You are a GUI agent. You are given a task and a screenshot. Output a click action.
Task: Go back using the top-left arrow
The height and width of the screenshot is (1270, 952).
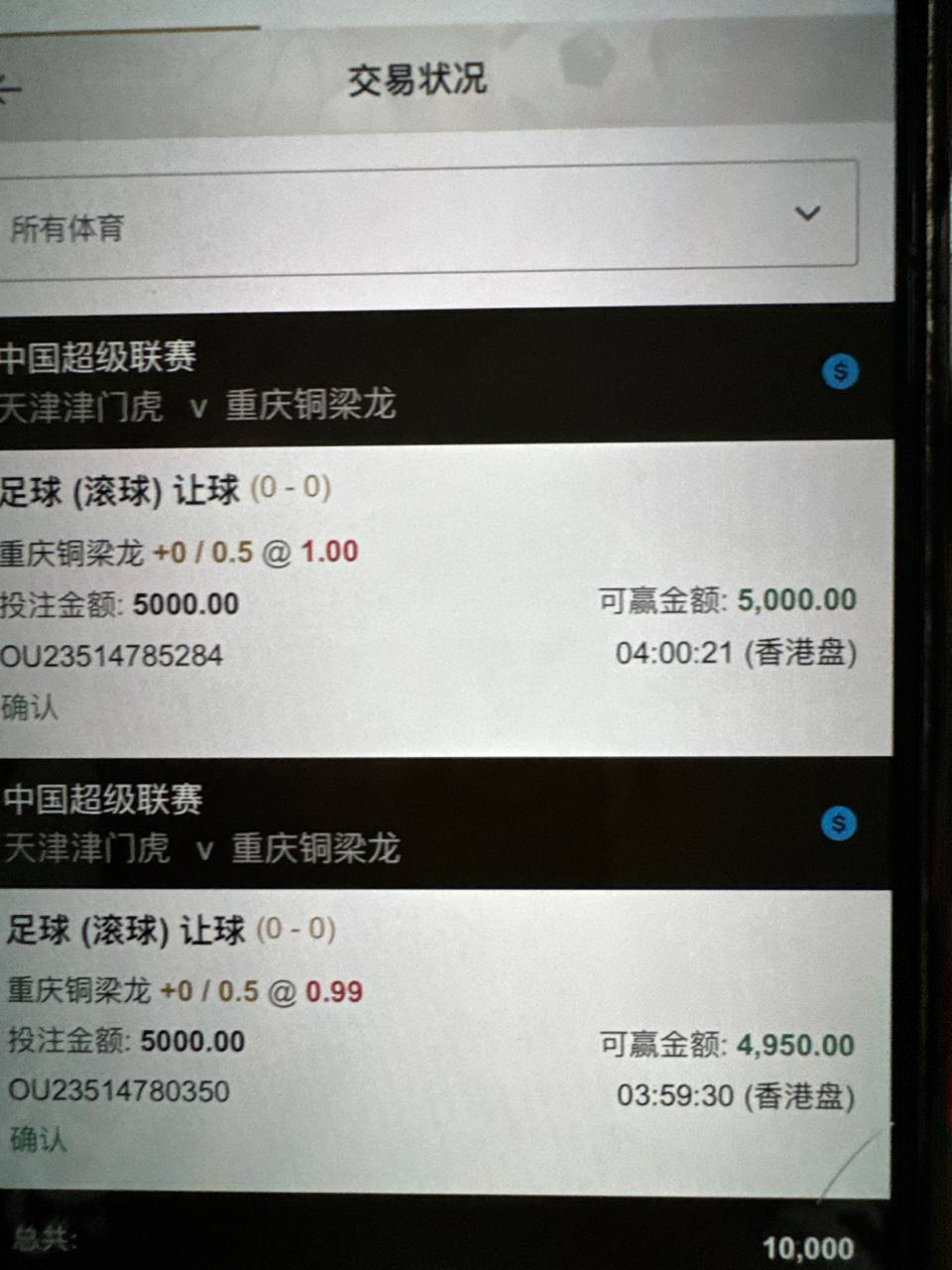coord(8,89)
